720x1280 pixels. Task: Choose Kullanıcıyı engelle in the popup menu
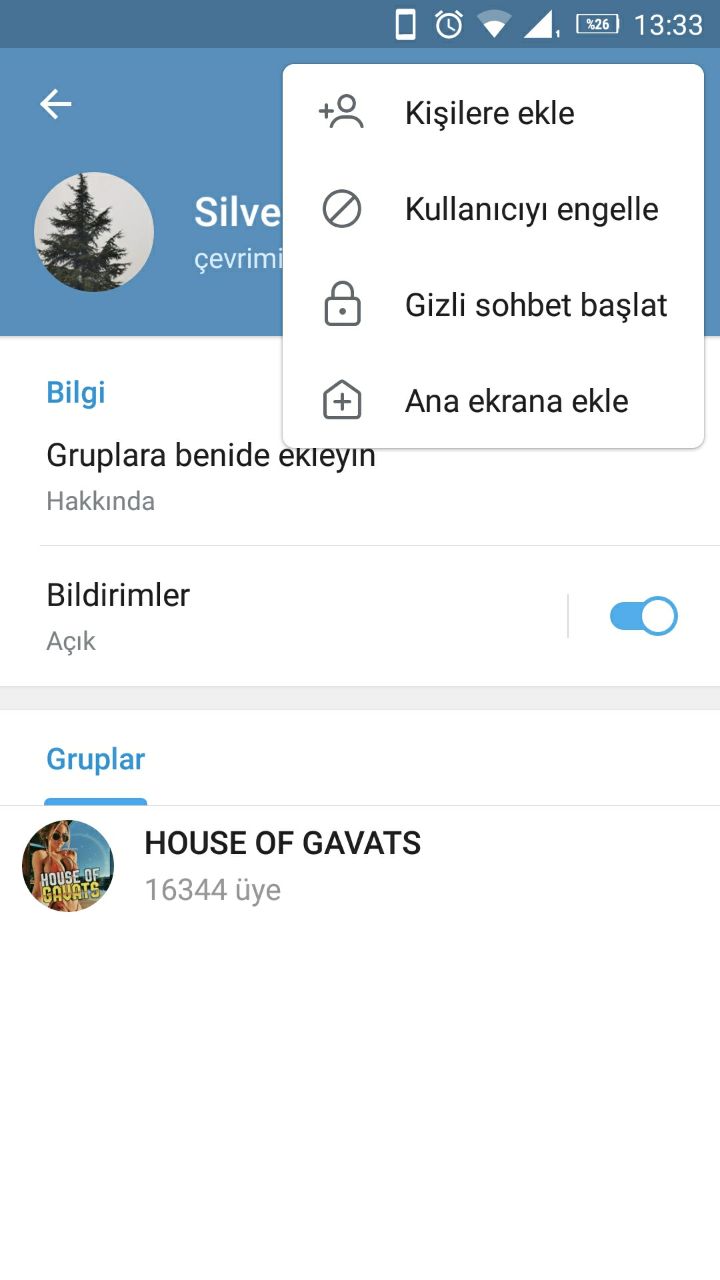pyautogui.click(x=531, y=209)
